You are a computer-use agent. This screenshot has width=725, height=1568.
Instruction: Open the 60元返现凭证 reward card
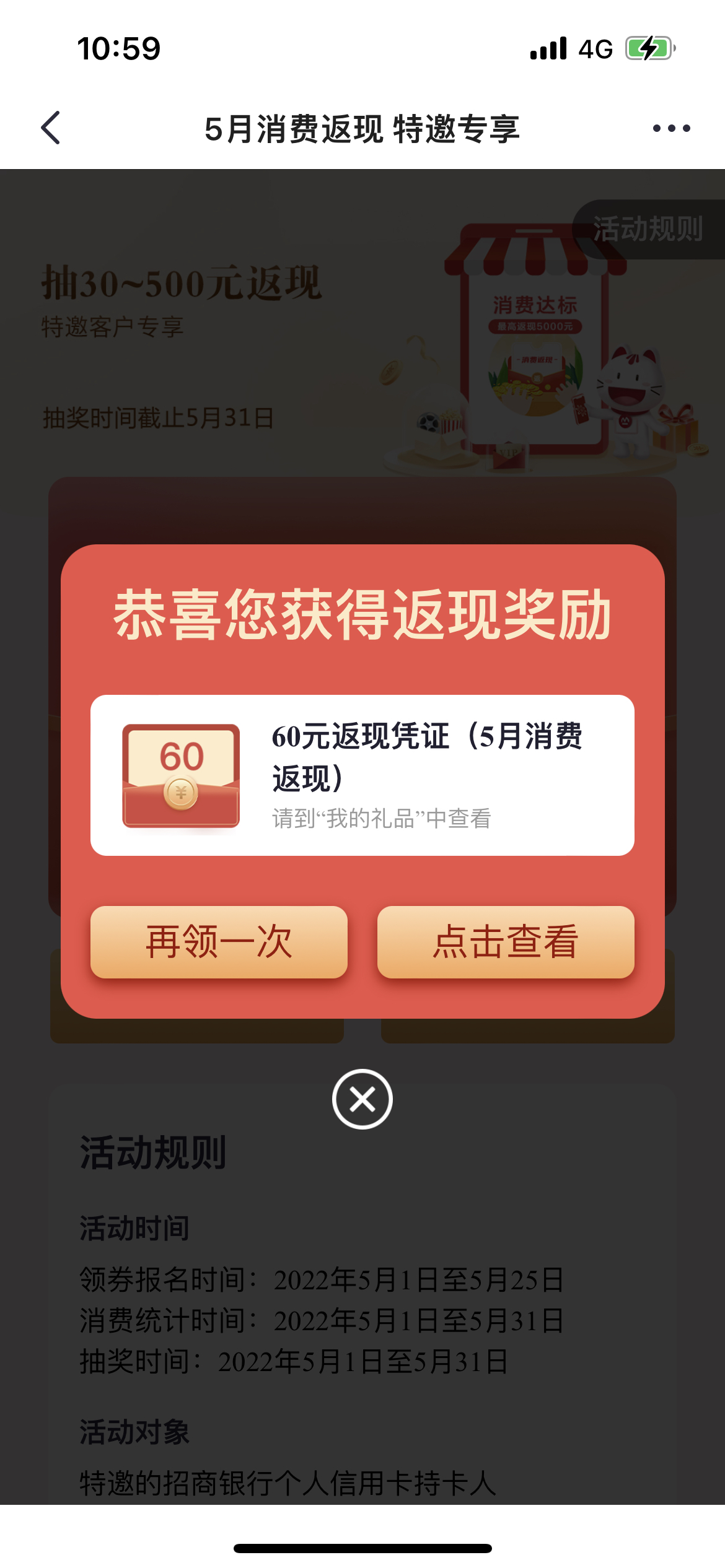click(x=362, y=775)
